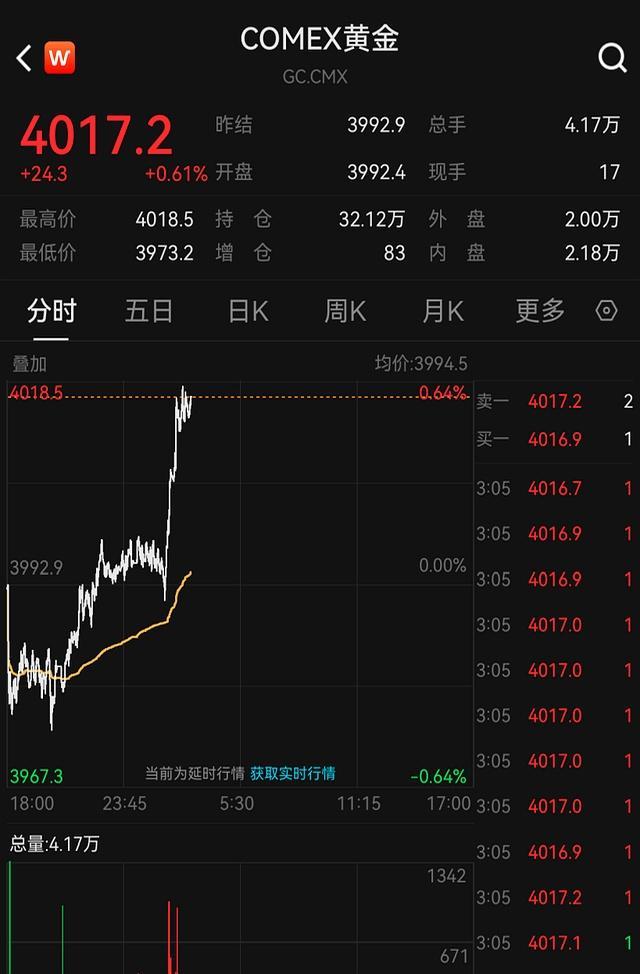640x974 pixels.
Task: Tap the orange W badge icon
Action: tap(60, 58)
